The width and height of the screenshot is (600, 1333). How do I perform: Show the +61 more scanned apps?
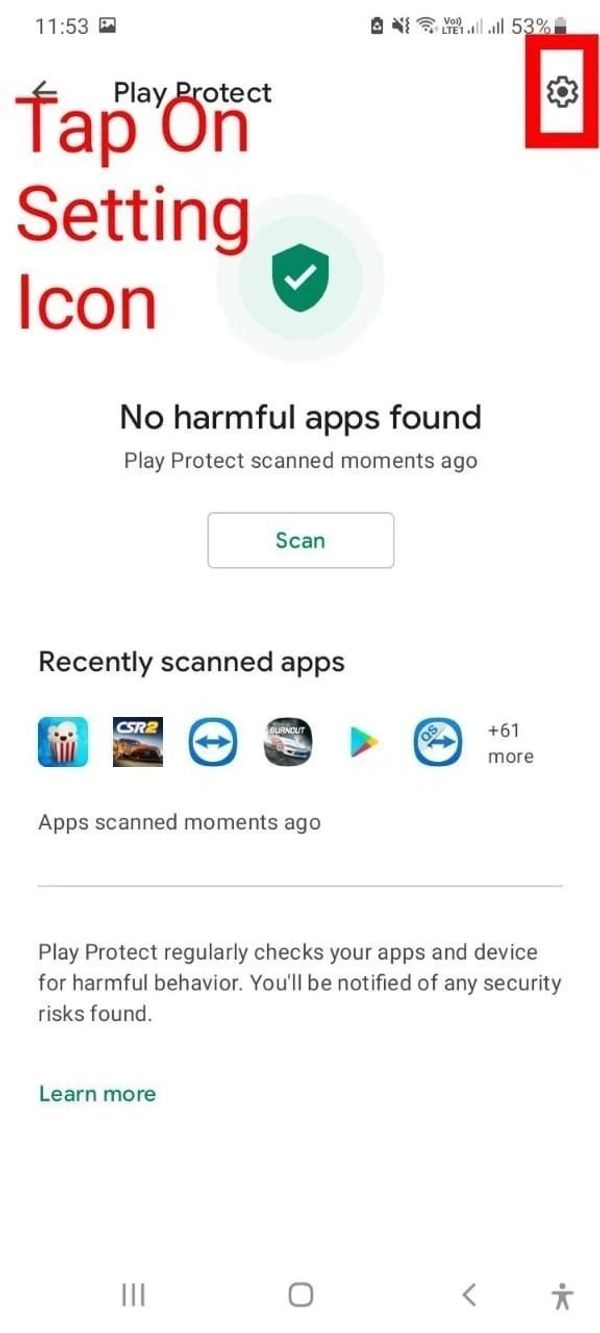[x=510, y=743]
